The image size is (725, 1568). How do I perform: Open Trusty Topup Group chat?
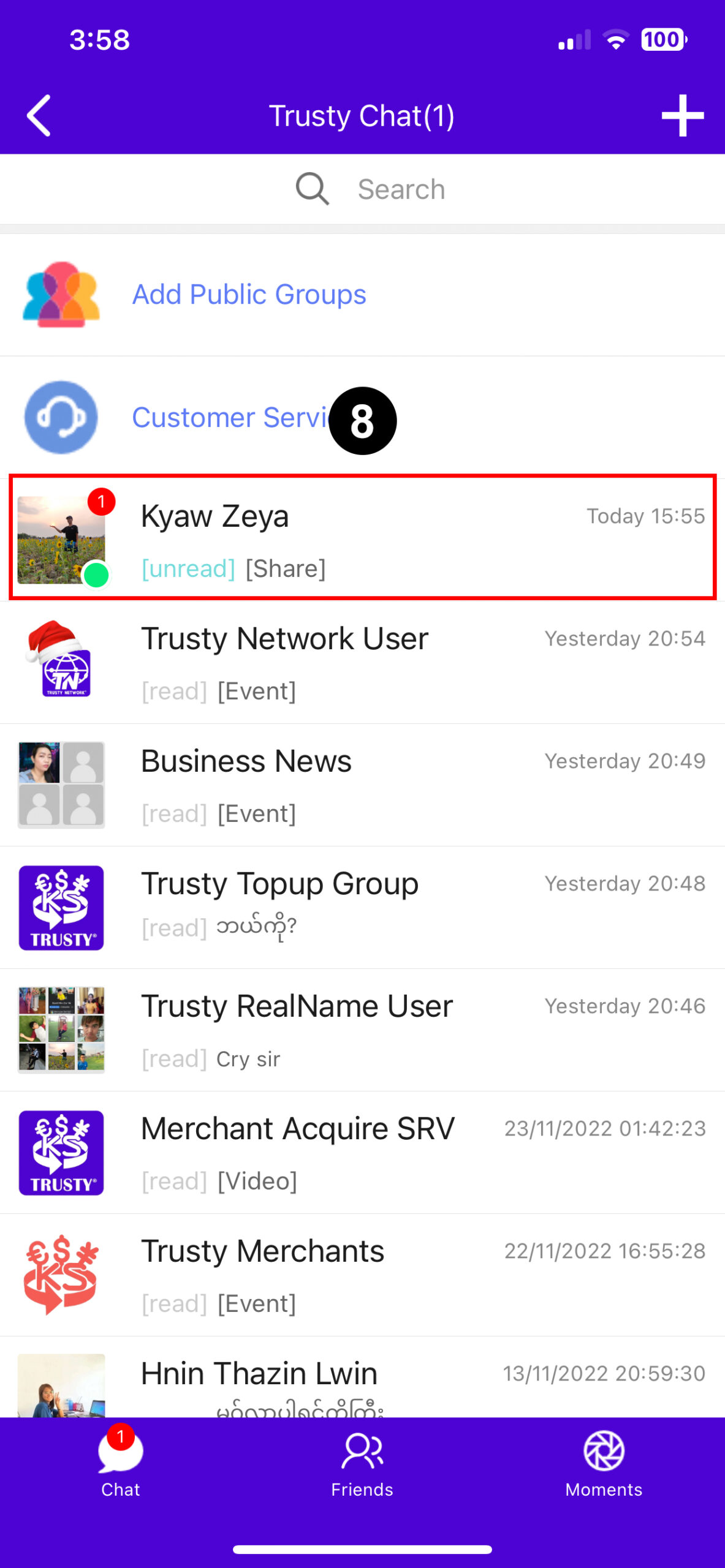coord(362,908)
